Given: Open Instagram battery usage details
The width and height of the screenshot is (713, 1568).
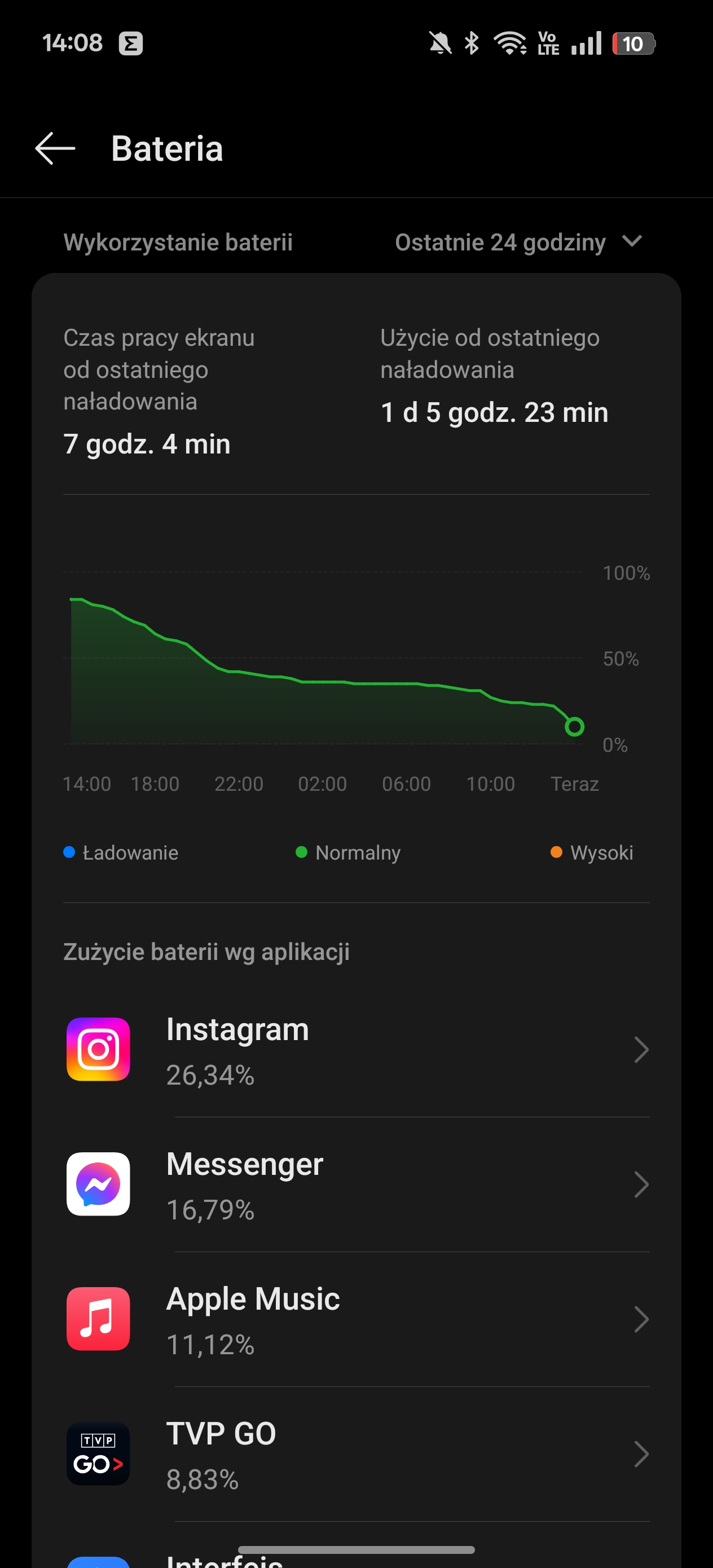Looking at the screenshot, I should (x=357, y=1050).
